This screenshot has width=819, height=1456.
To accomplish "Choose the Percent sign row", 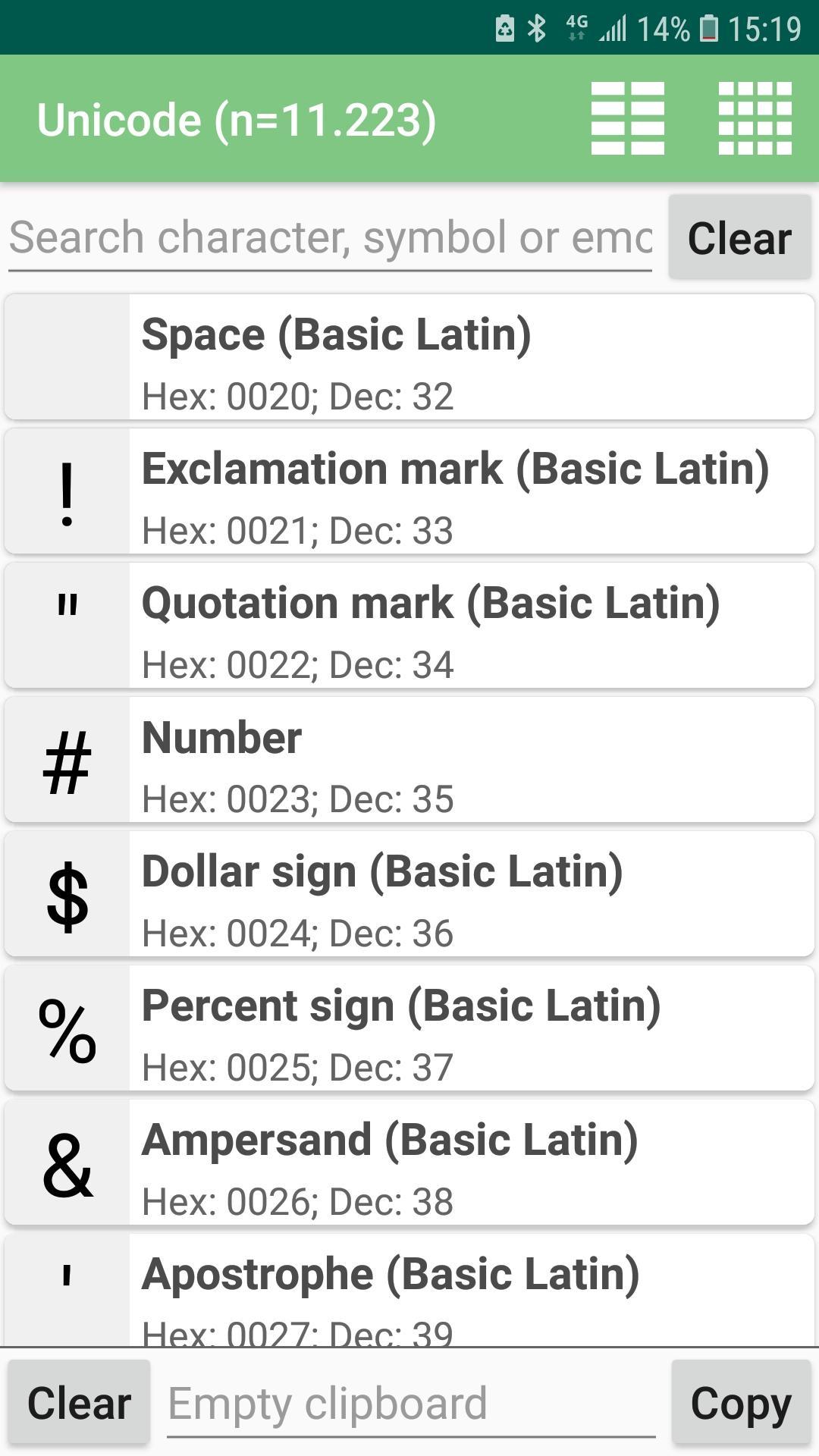I will 409,1028.
